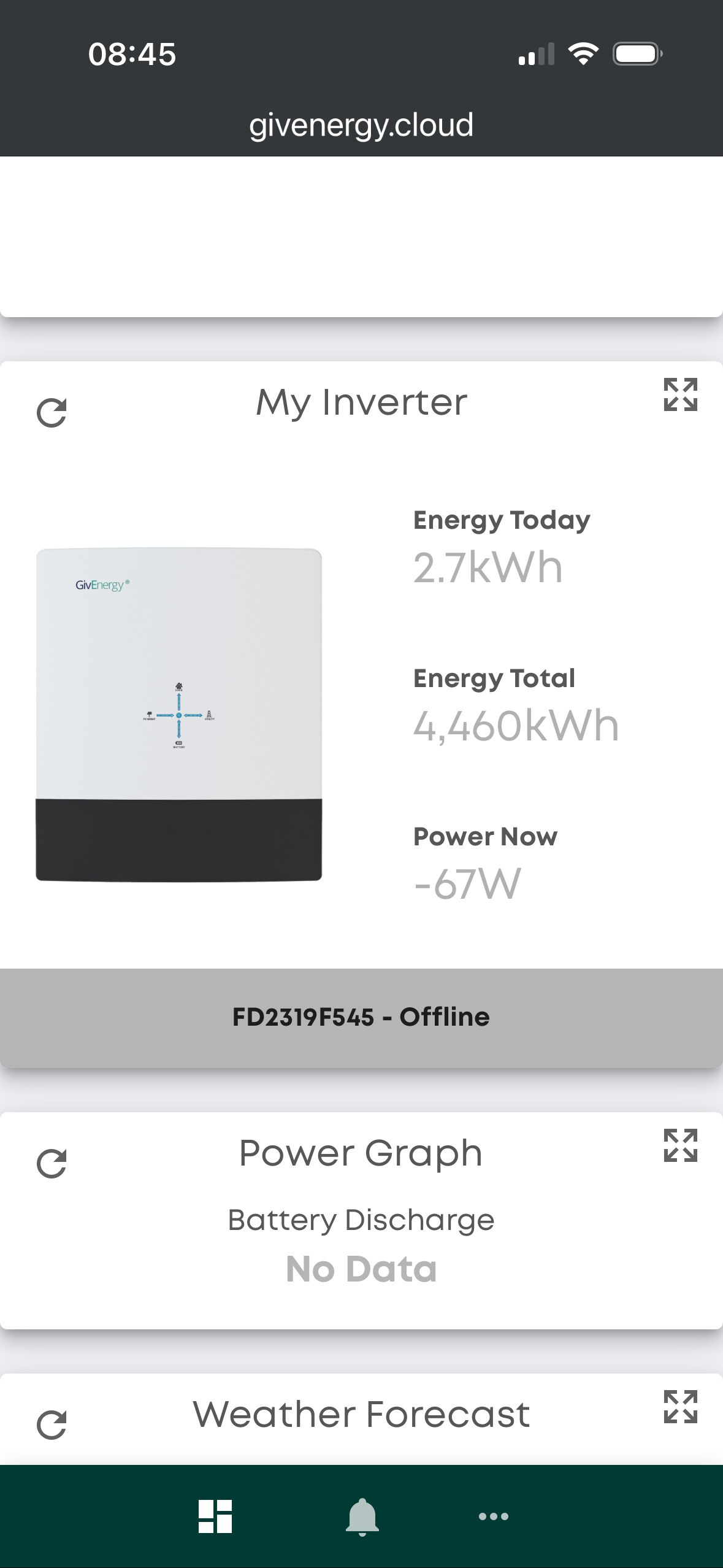The image size is (723, 1568).
Task: Refresh the Weather Forecast card
Action: click(x=52, y=1424)
